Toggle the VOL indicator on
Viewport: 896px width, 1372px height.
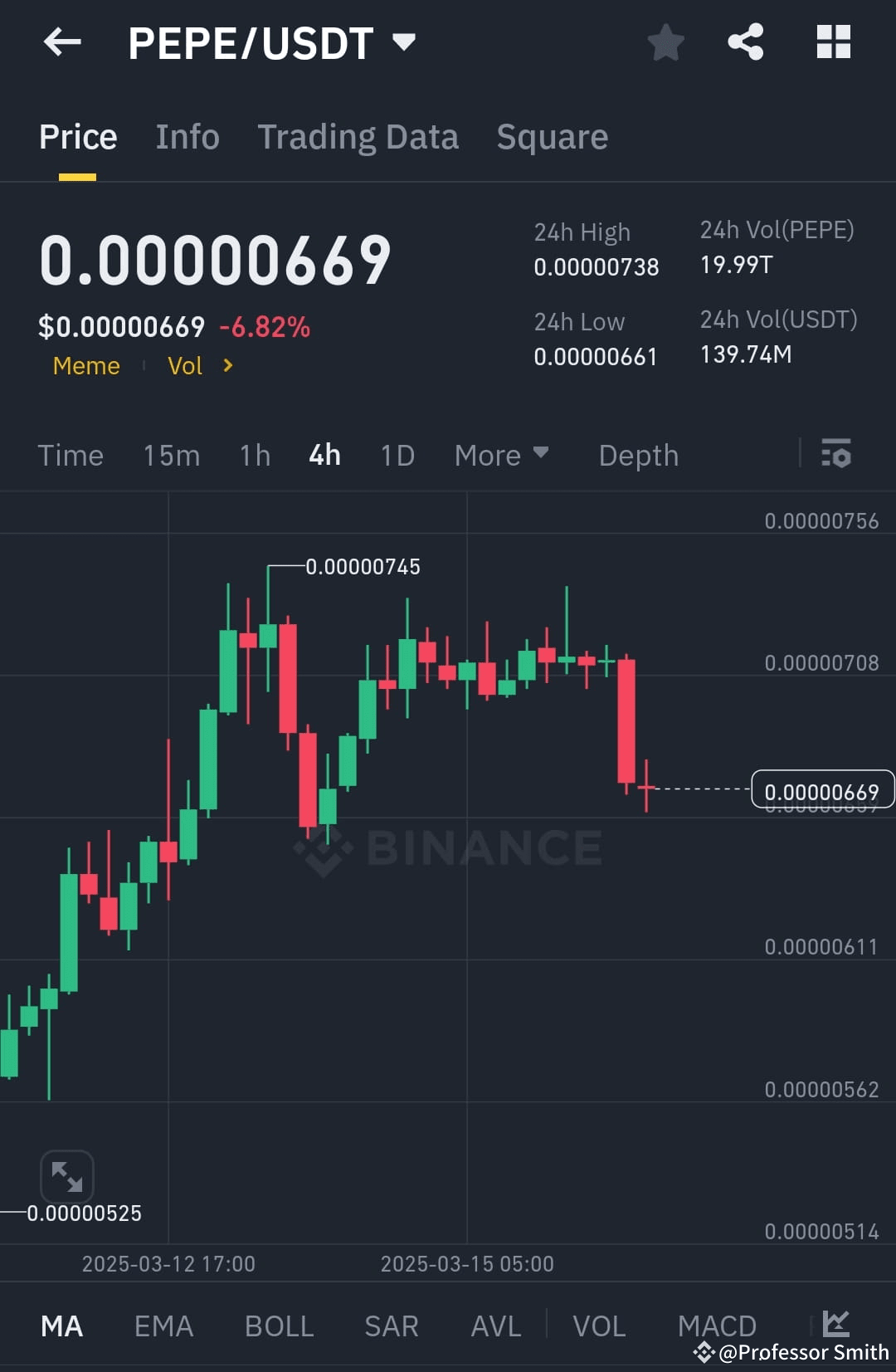pos(600,1326)
